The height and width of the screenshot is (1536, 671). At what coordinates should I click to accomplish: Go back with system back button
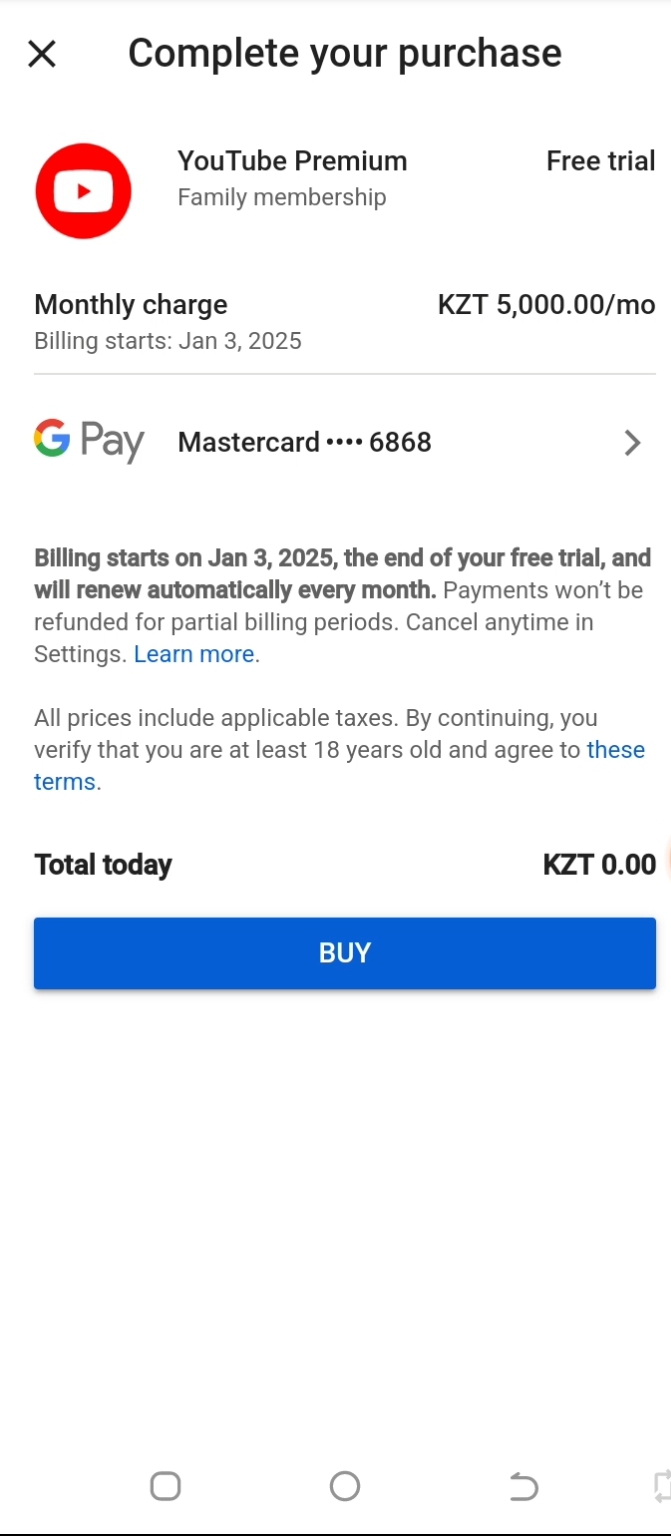point(523,1487)
